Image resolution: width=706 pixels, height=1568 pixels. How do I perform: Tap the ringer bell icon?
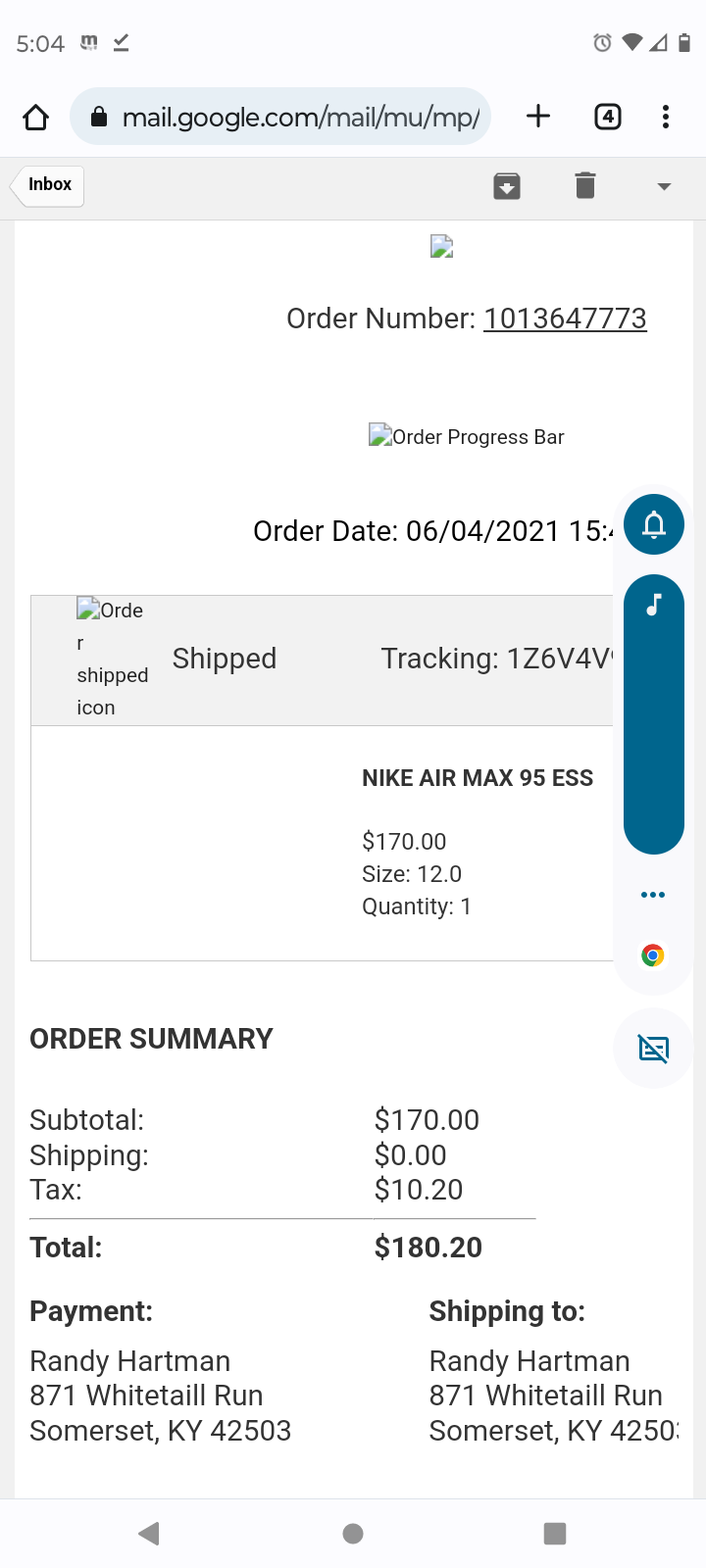tap(654, 525)
